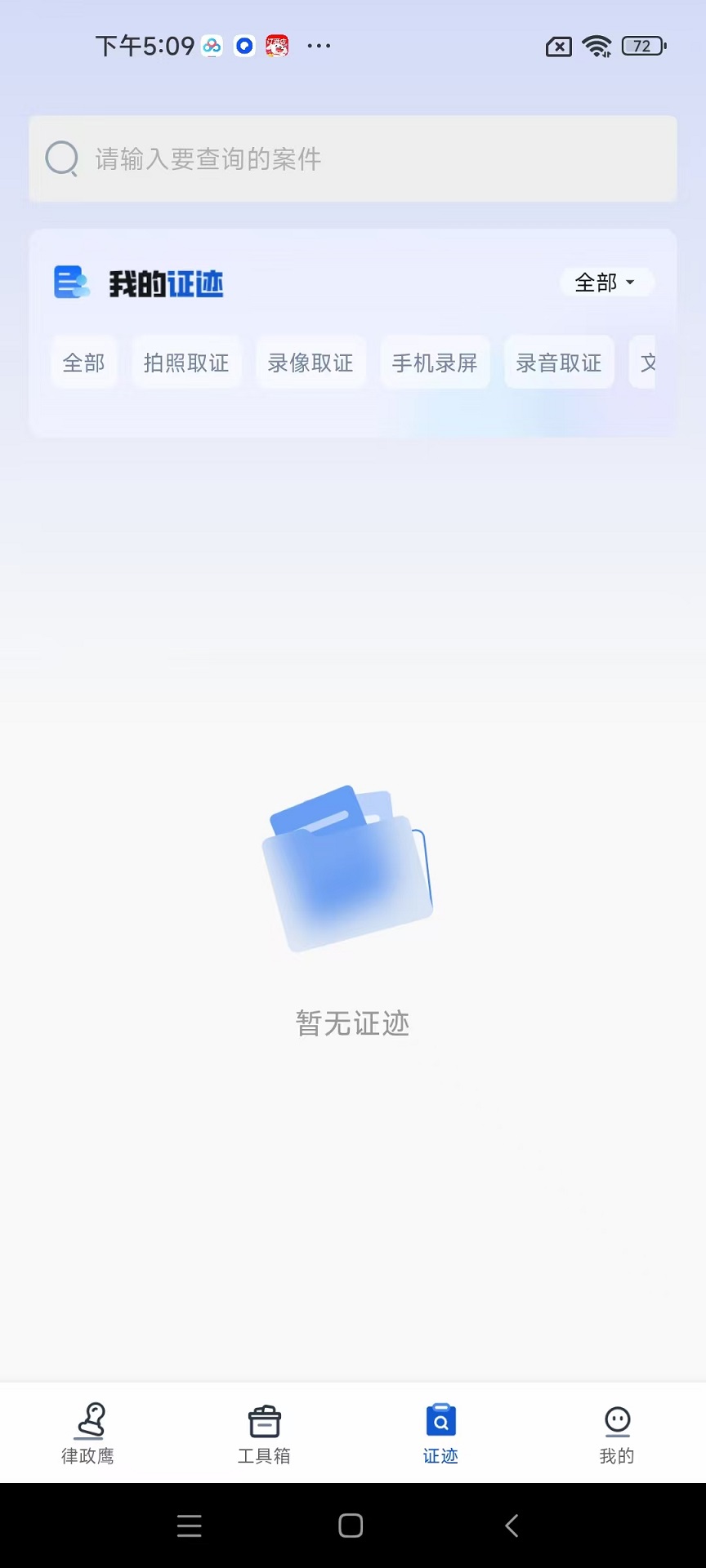Viewport: 706px width, 1568px height.
Task: Open the 工具箱 toolbox icon
Action: (264, 1422)
